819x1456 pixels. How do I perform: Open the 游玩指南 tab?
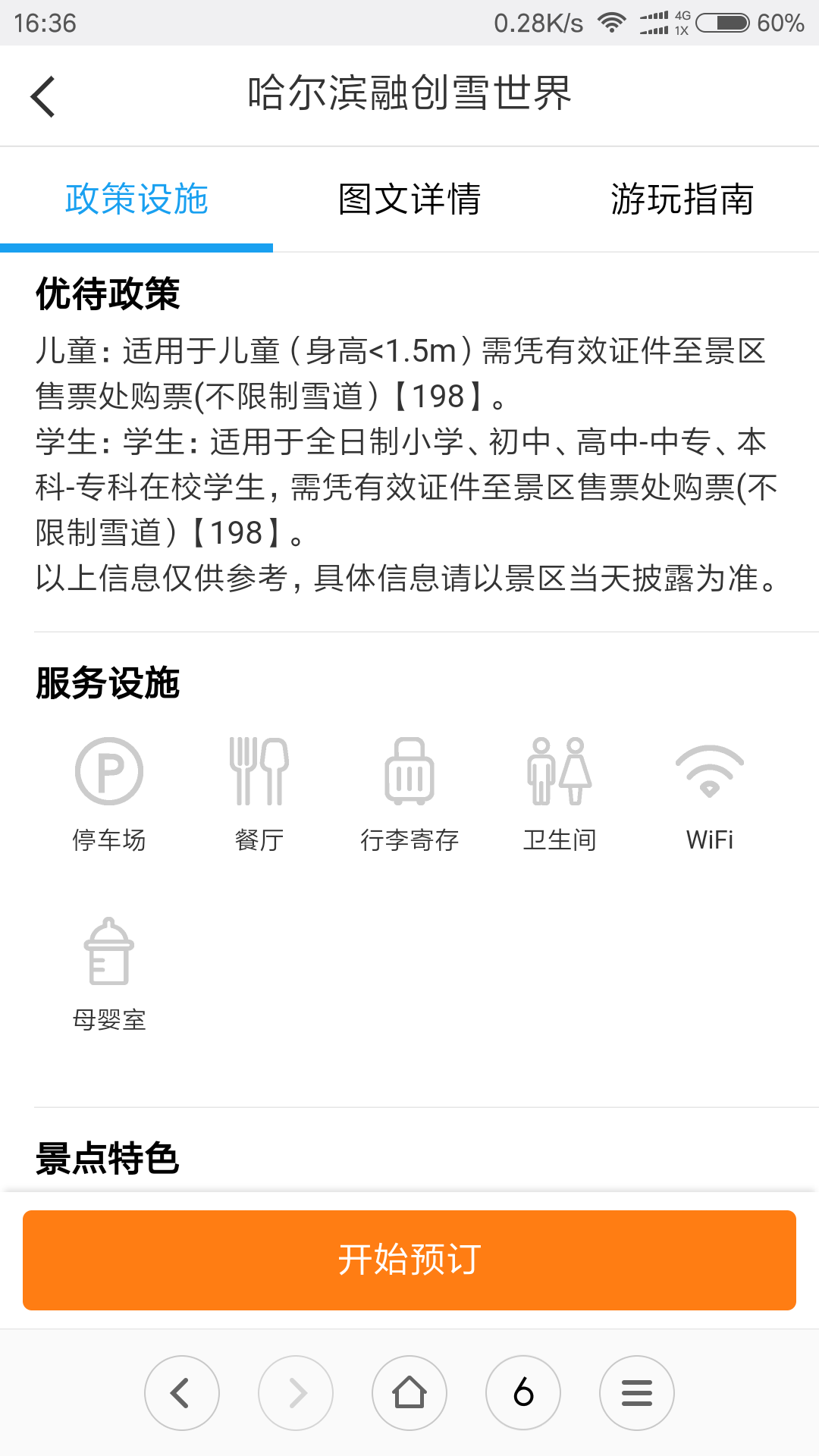point(682,199)
